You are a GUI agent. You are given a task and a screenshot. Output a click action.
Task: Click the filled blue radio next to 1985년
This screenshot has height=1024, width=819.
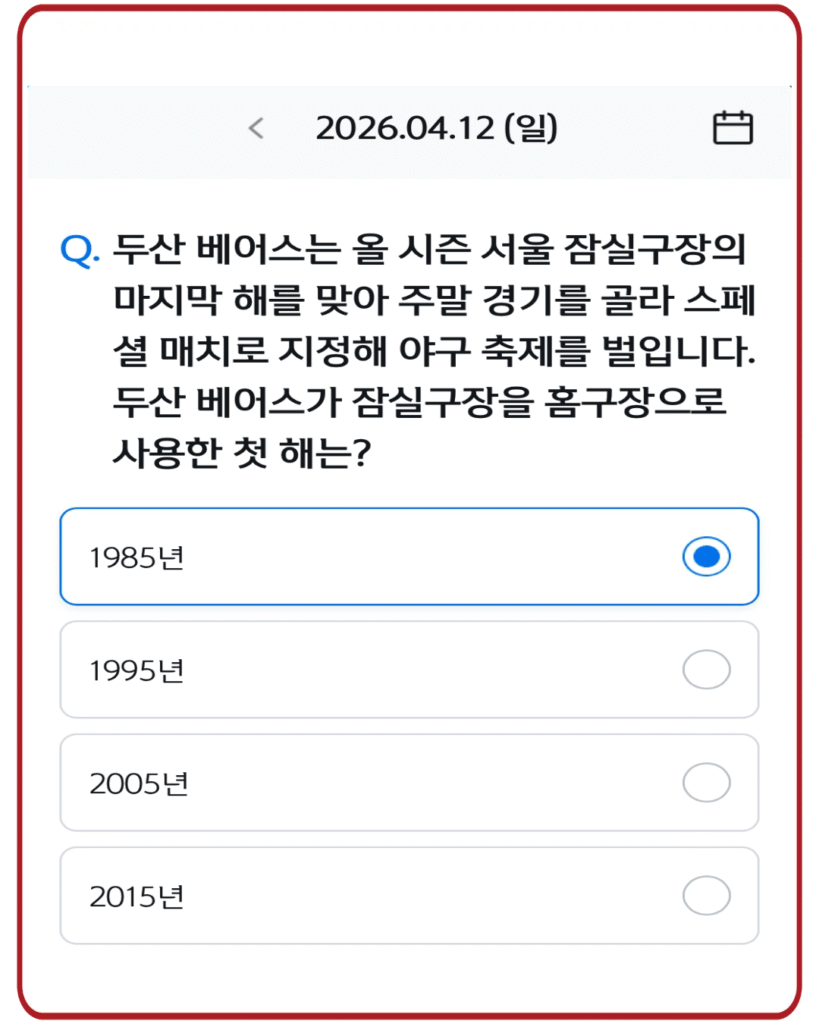pyautogui.click(x=707, y=557)
